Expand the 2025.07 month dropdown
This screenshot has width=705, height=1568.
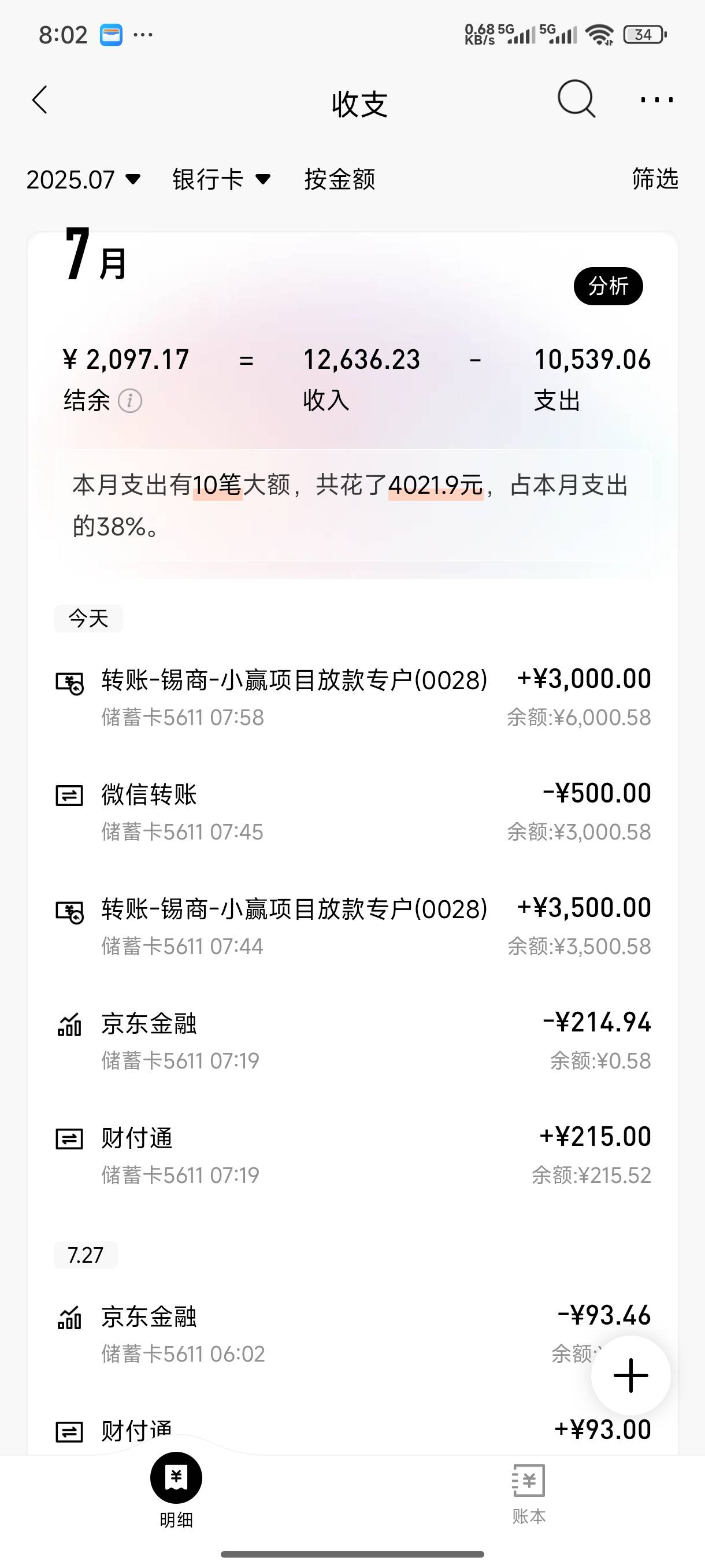point(84,180)
